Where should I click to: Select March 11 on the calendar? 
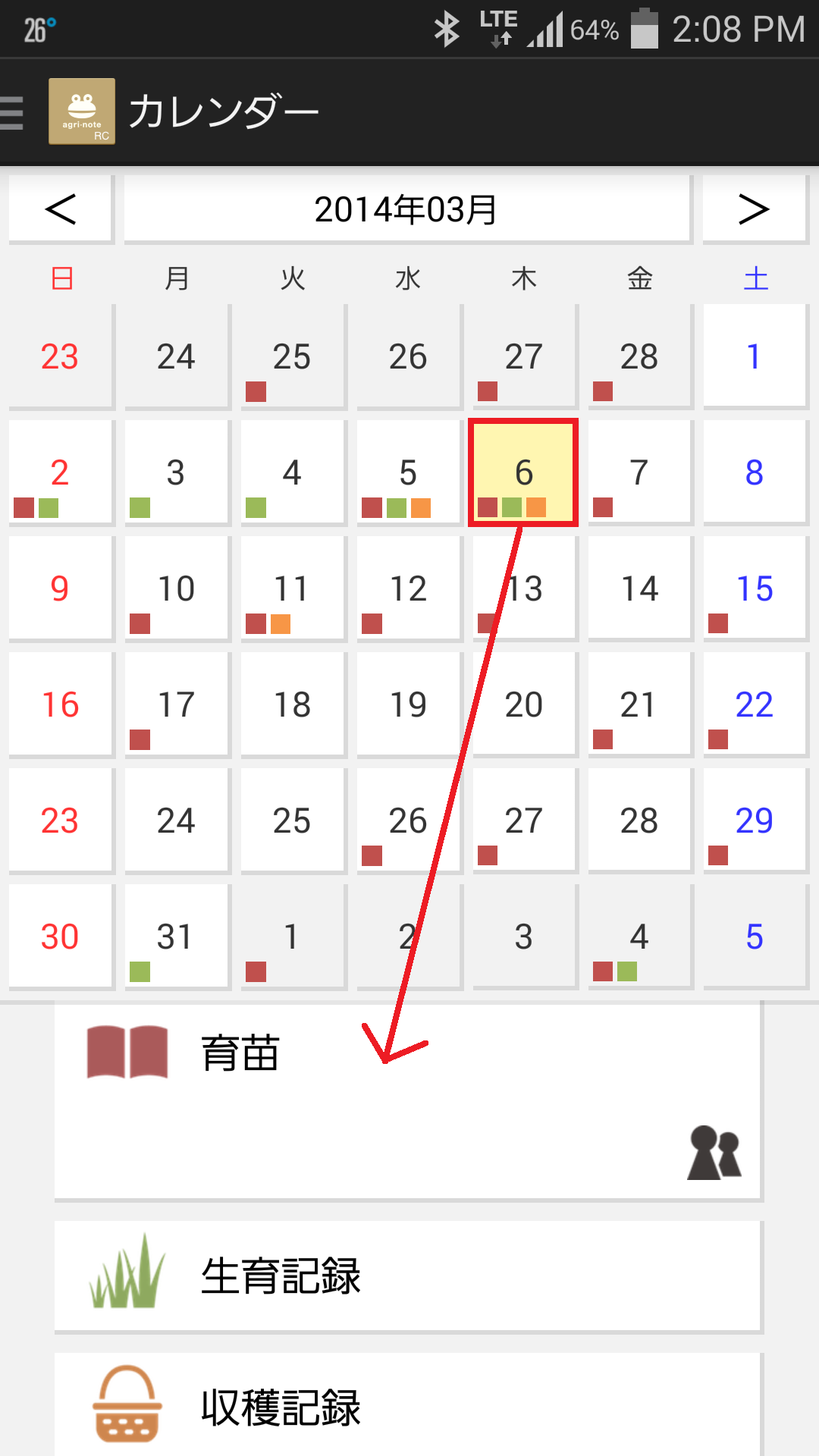pyautogui.click(x=292, y=588)
